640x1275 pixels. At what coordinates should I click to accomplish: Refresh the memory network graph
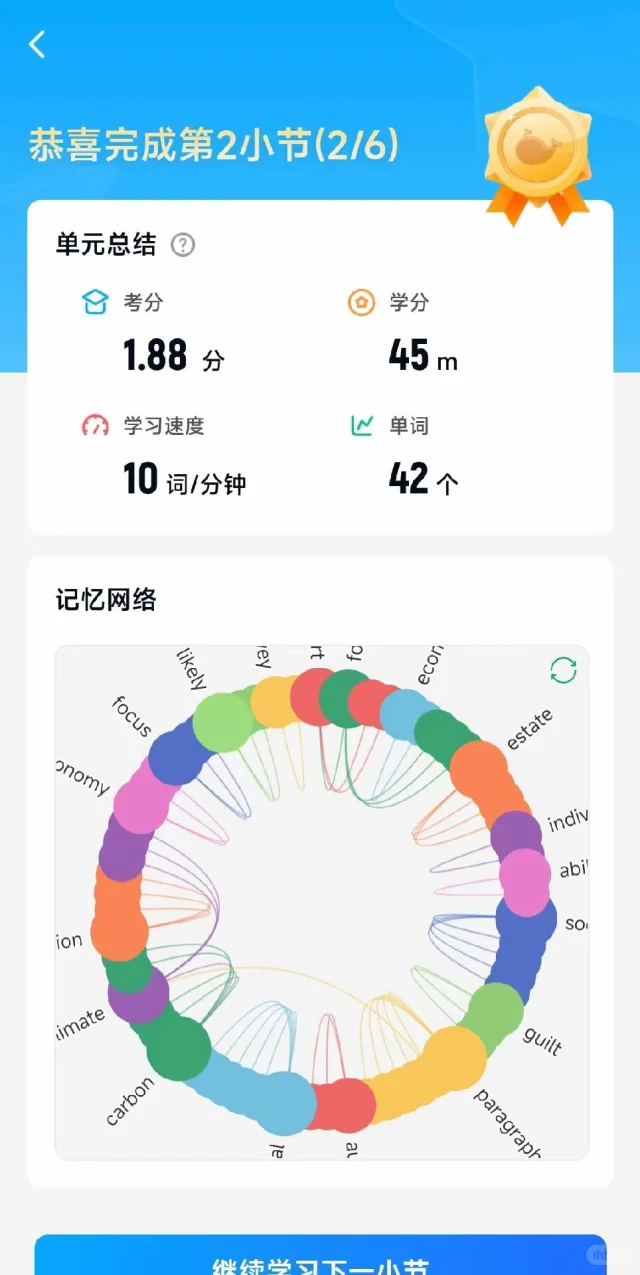point(564,670)
